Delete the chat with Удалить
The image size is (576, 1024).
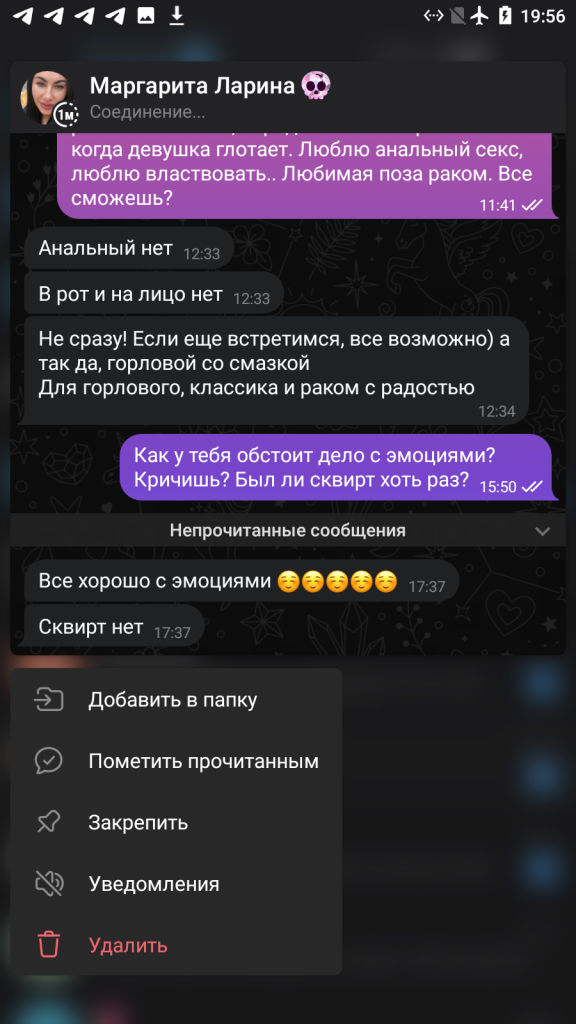pyautogui.click(x=176, y=945)
